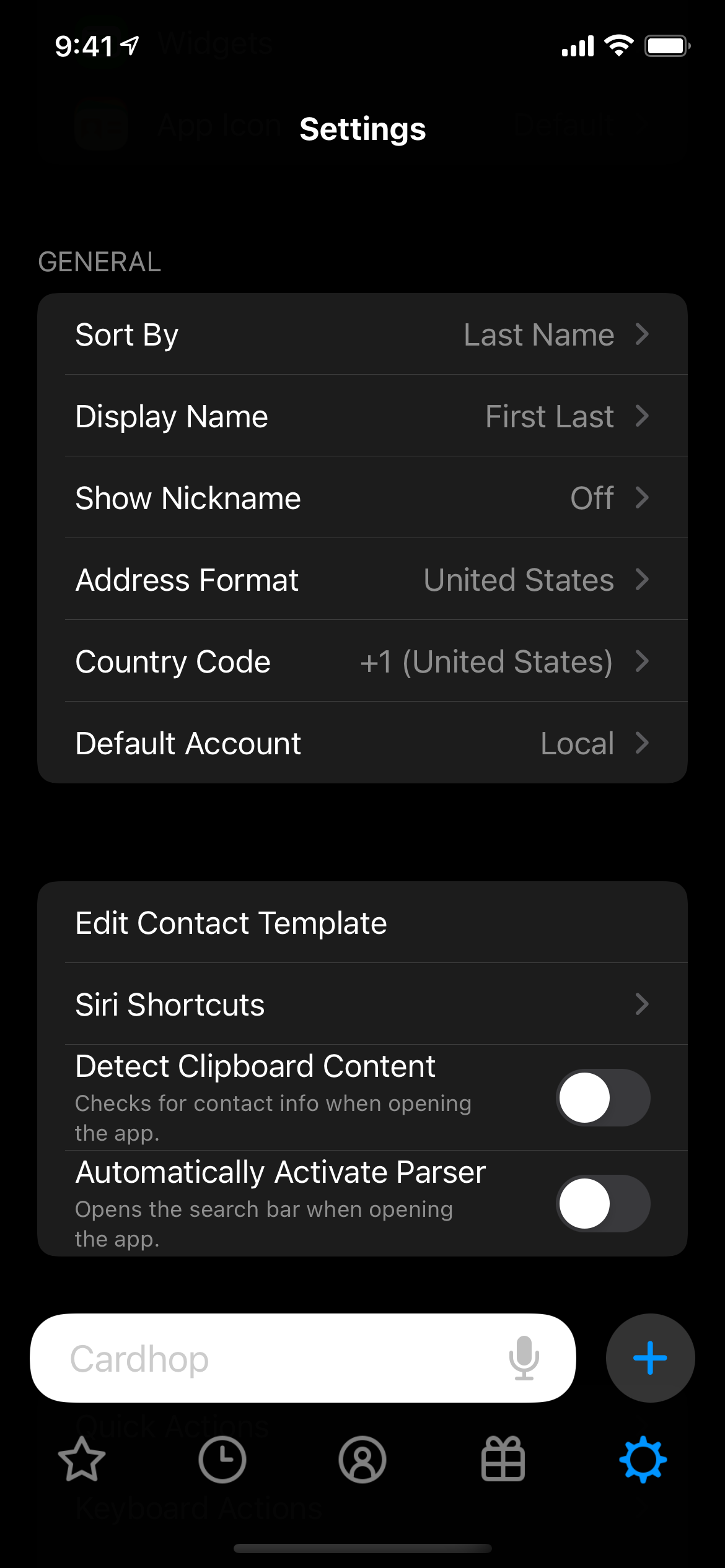This screenshot has height=1568, width=725.
Task: Tap the Cardhop search field
Action: tap(303, 1358)
